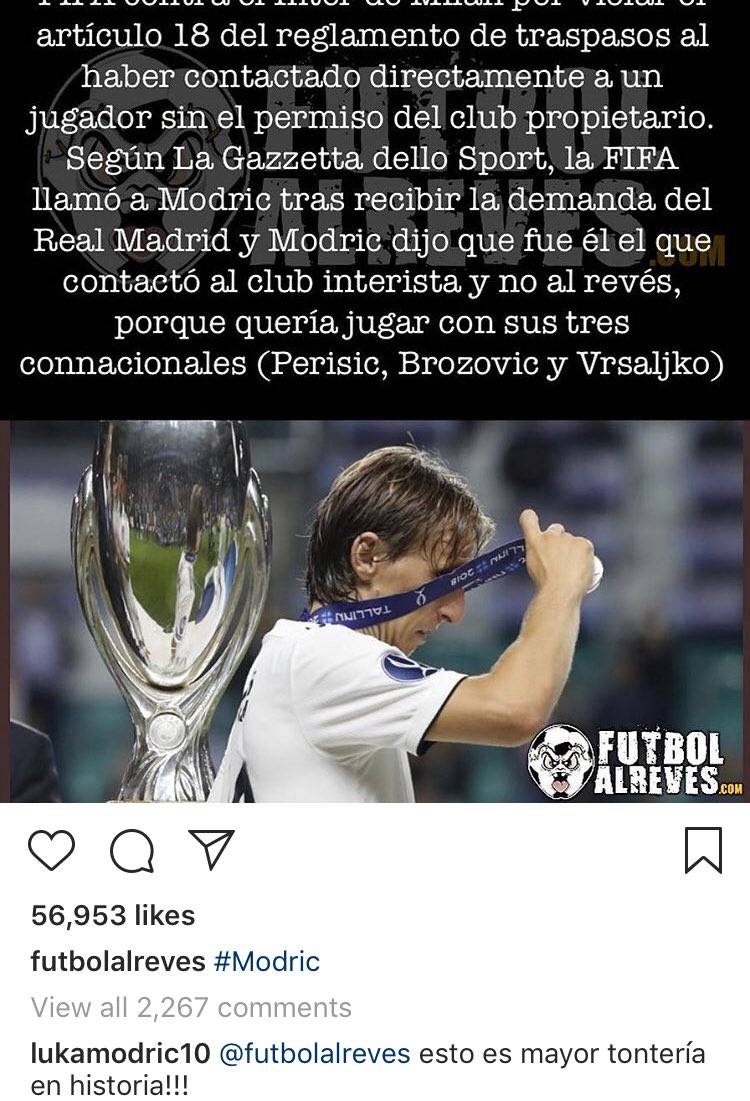Like the futbolalreves post
This screenshot has width=750, height=1101.
coord(51,850)
